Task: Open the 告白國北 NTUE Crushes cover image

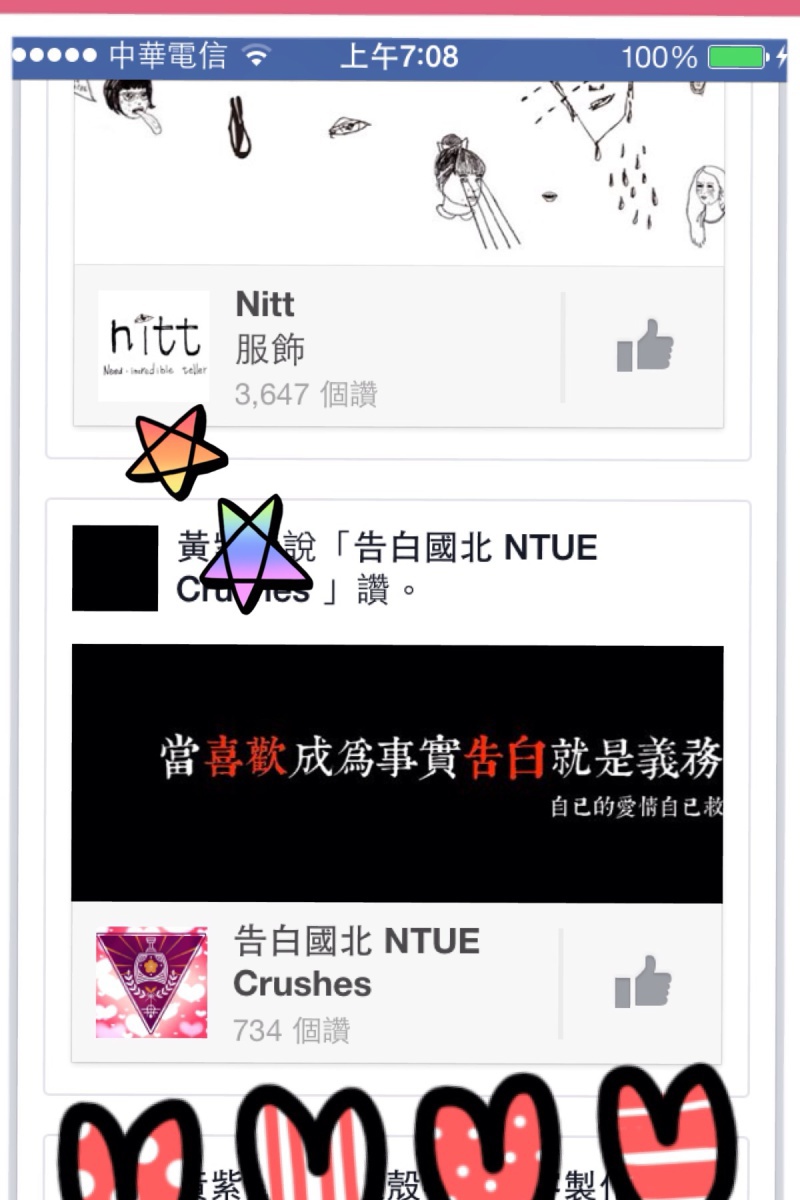Action: click(397, 773)
